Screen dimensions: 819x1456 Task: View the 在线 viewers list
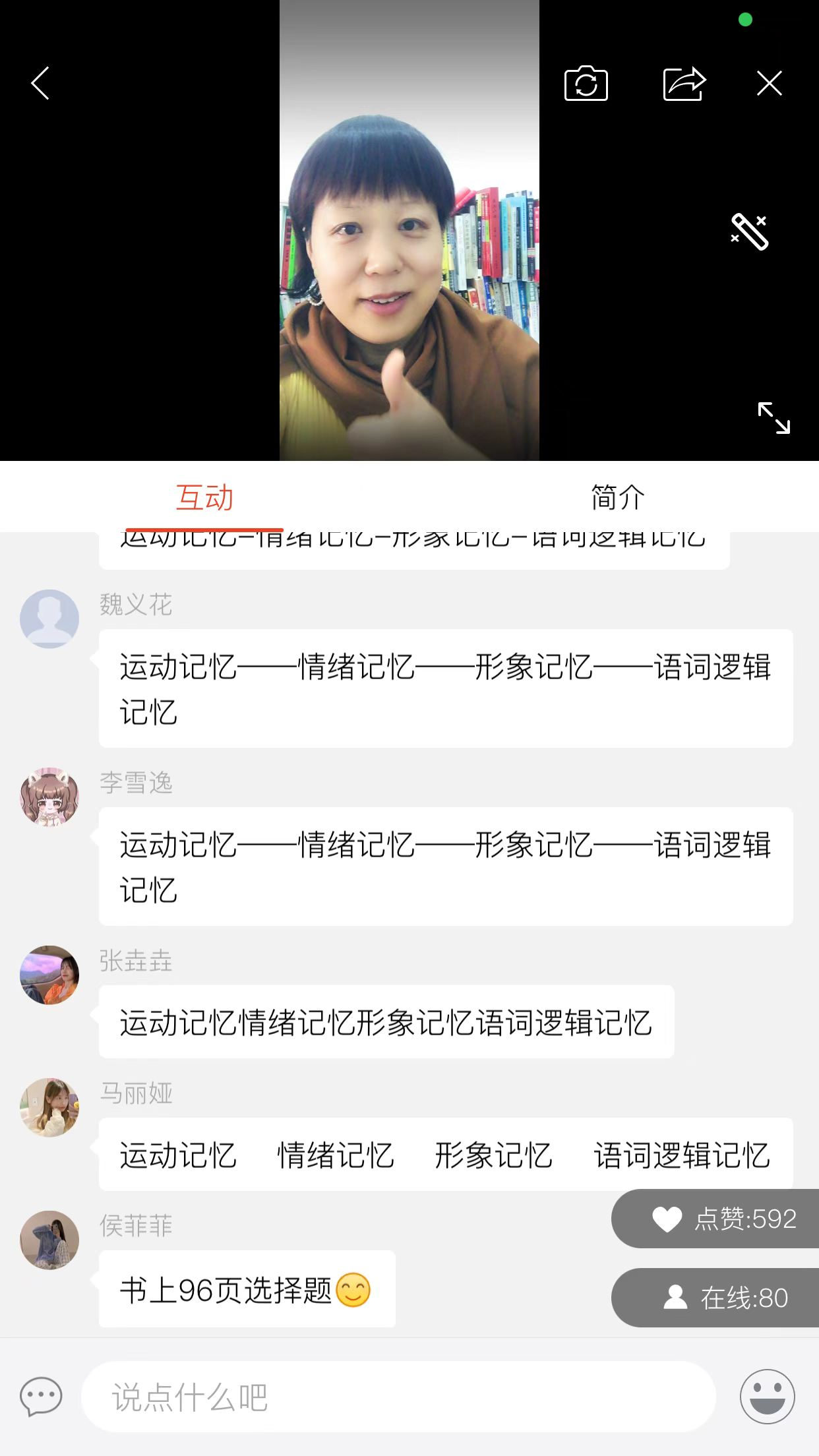[715, 1298]
